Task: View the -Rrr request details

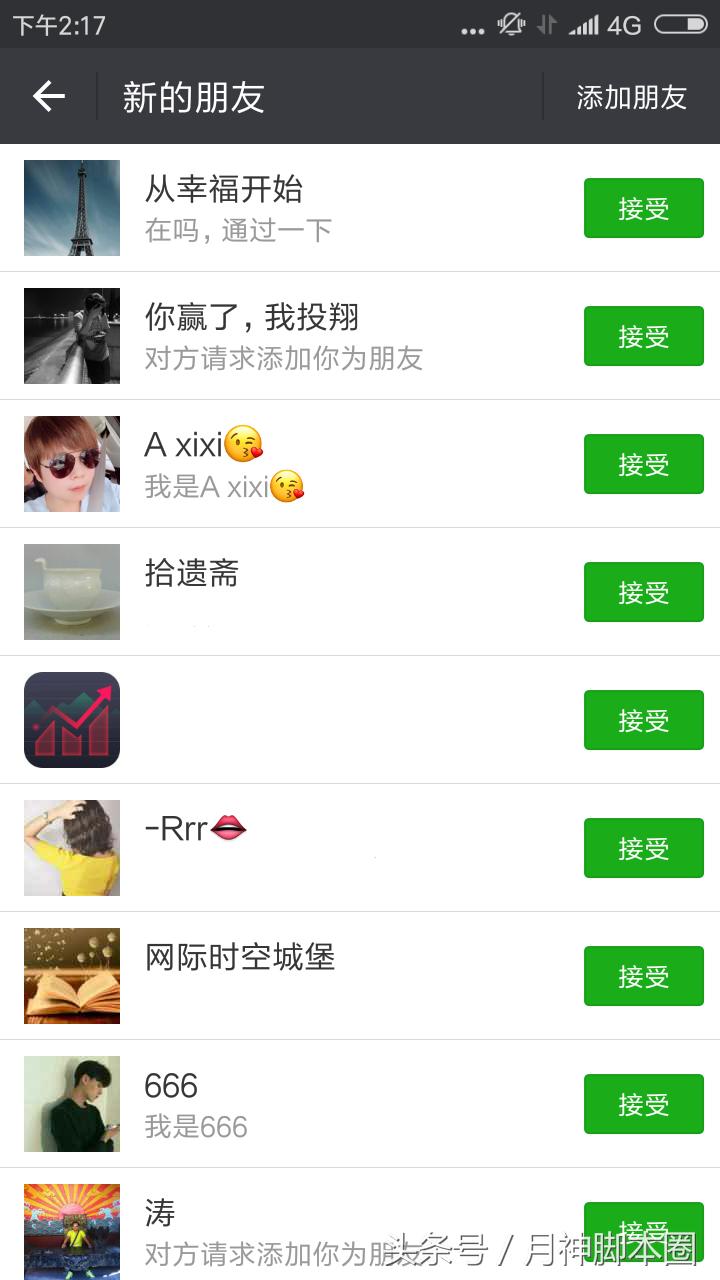Action: [300, 848]
